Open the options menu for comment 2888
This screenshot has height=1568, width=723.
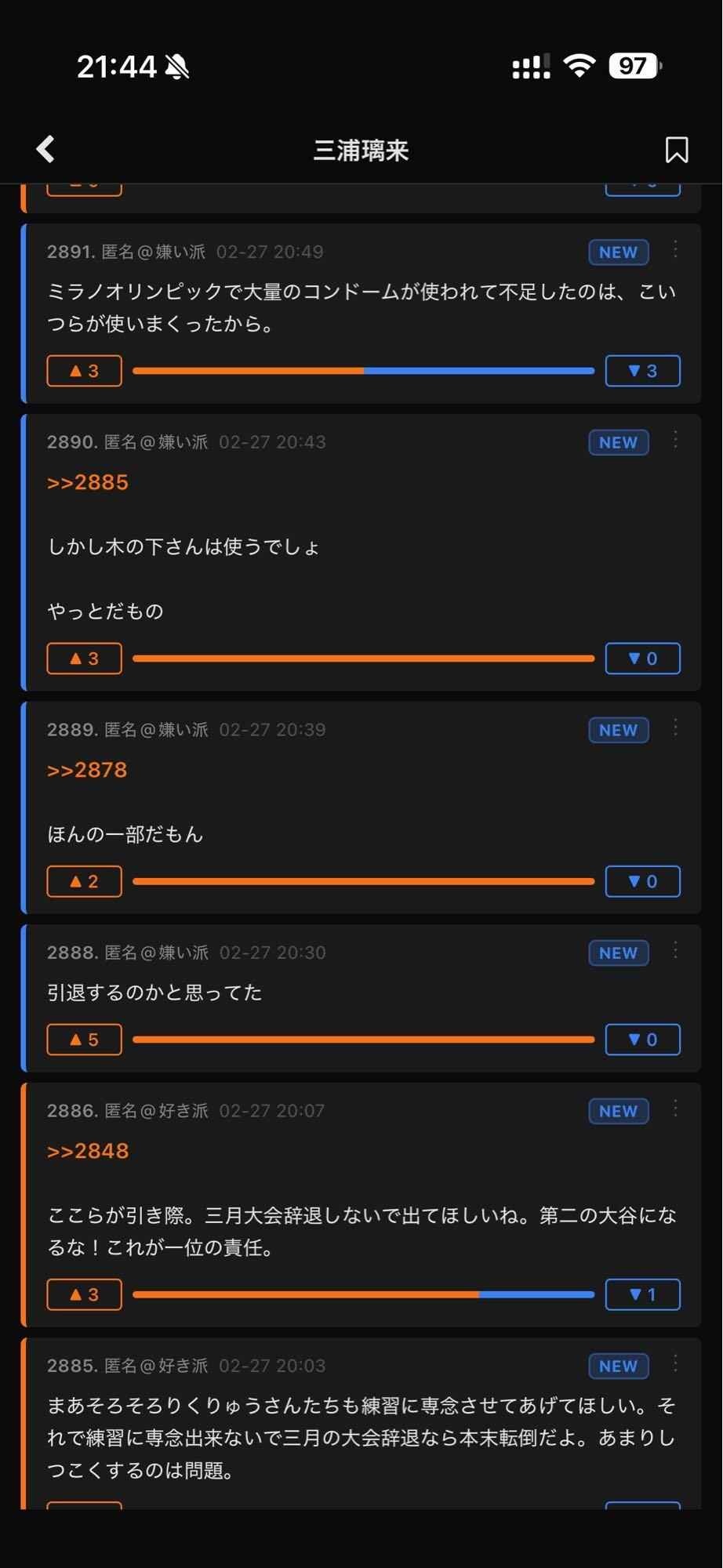(675, 951)
